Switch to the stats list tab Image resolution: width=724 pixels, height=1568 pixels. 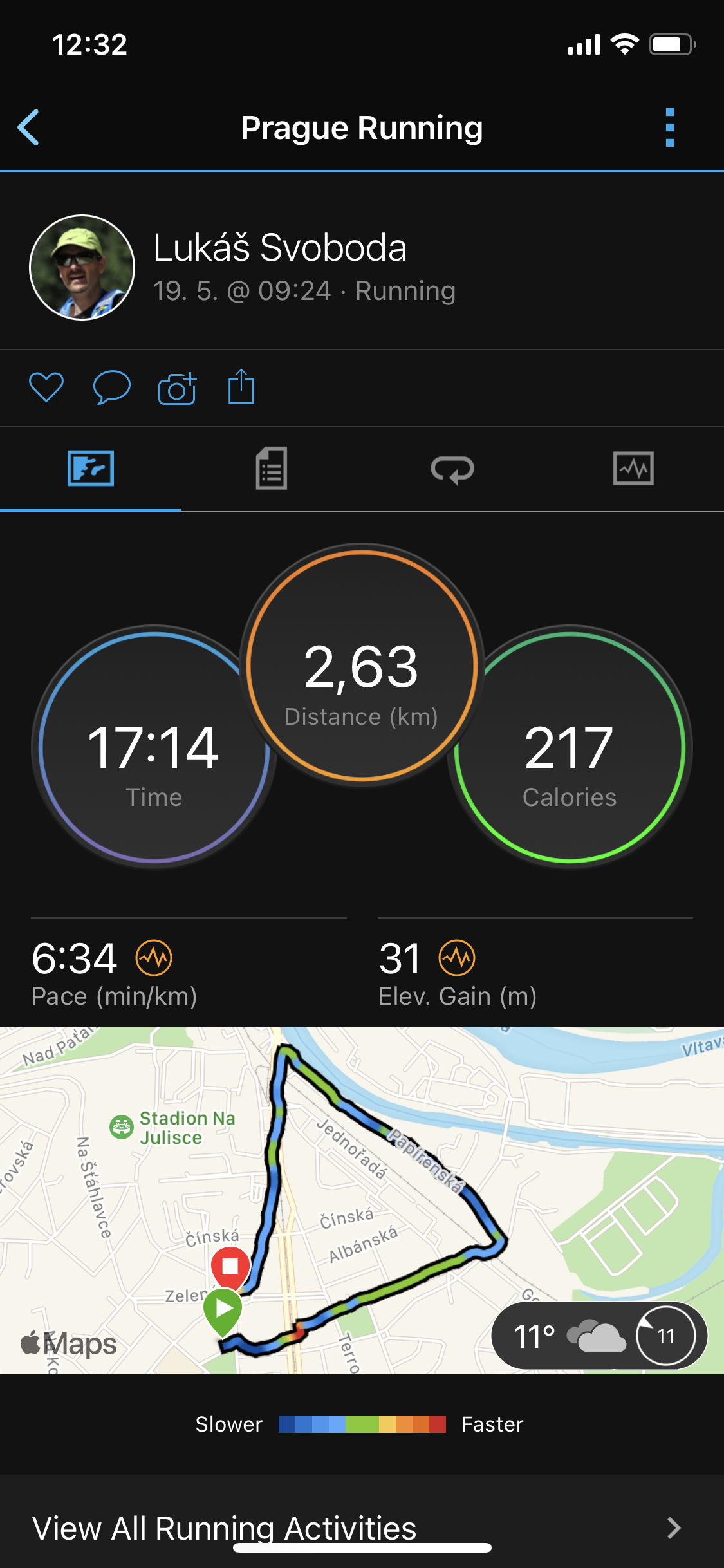coord(272,468)
